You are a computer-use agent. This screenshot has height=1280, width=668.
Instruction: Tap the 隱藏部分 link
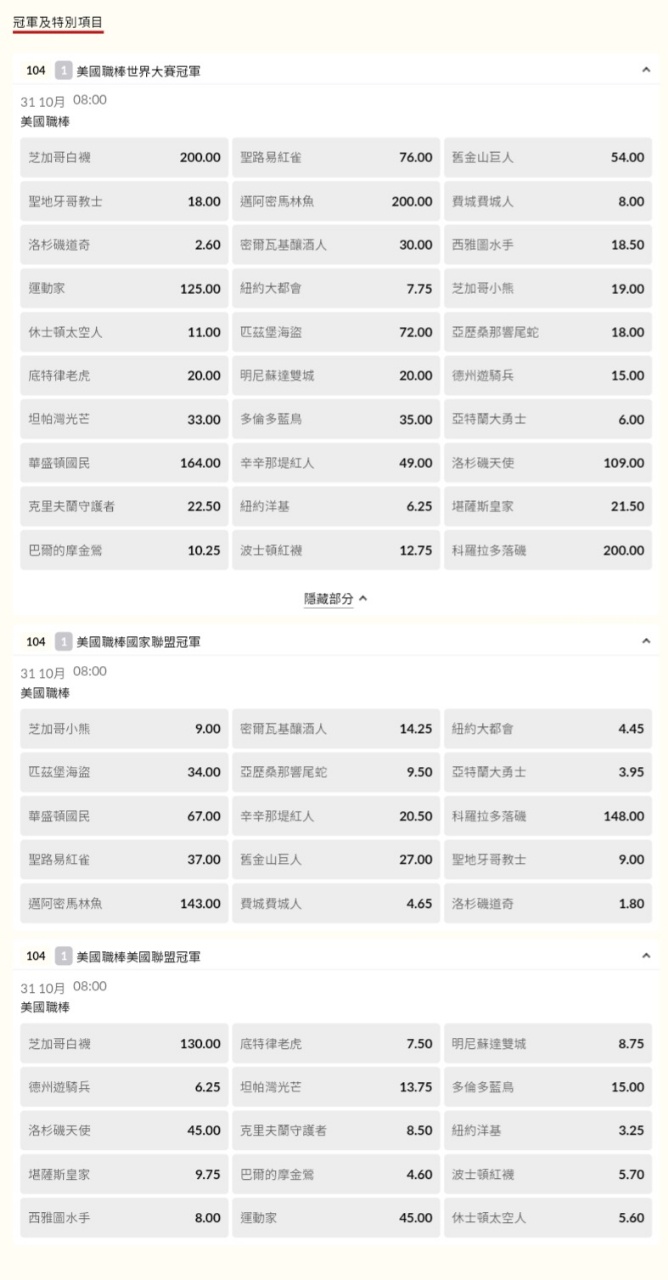click(335, 598)
